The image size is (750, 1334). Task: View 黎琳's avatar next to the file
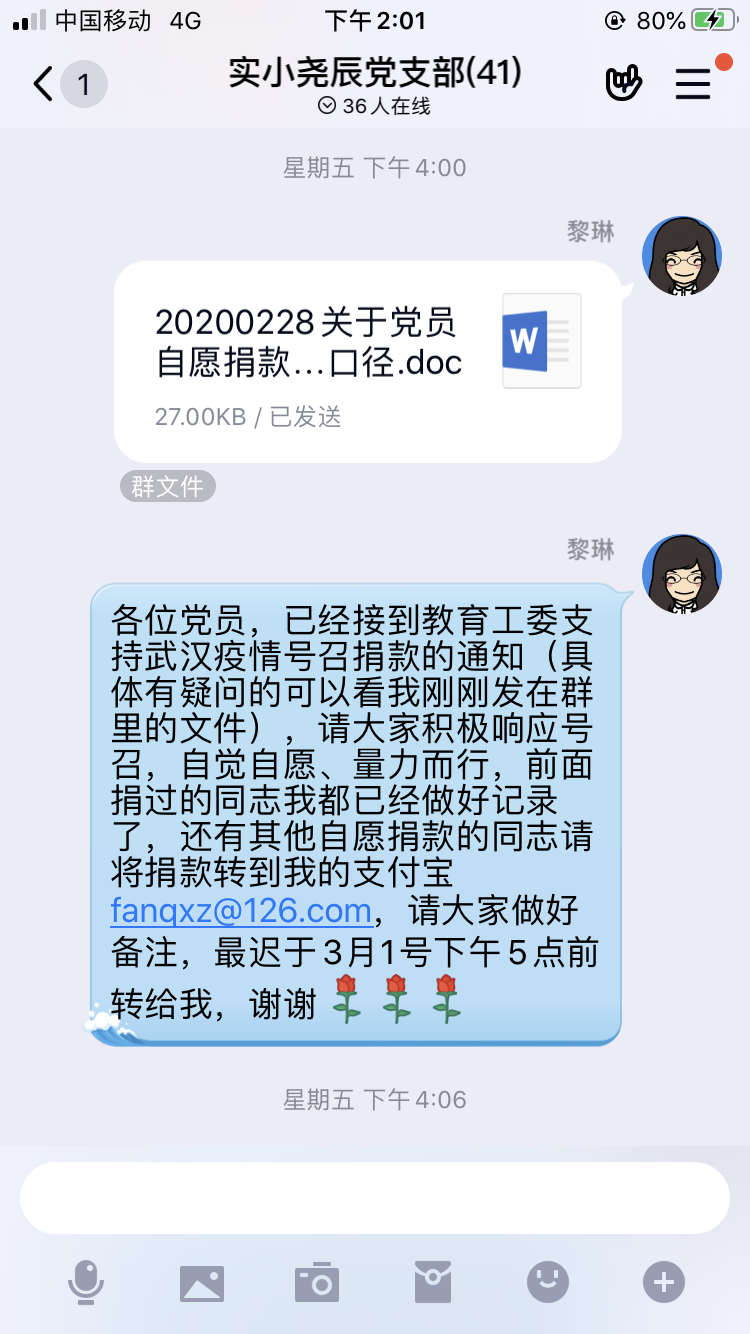[681, 256]
